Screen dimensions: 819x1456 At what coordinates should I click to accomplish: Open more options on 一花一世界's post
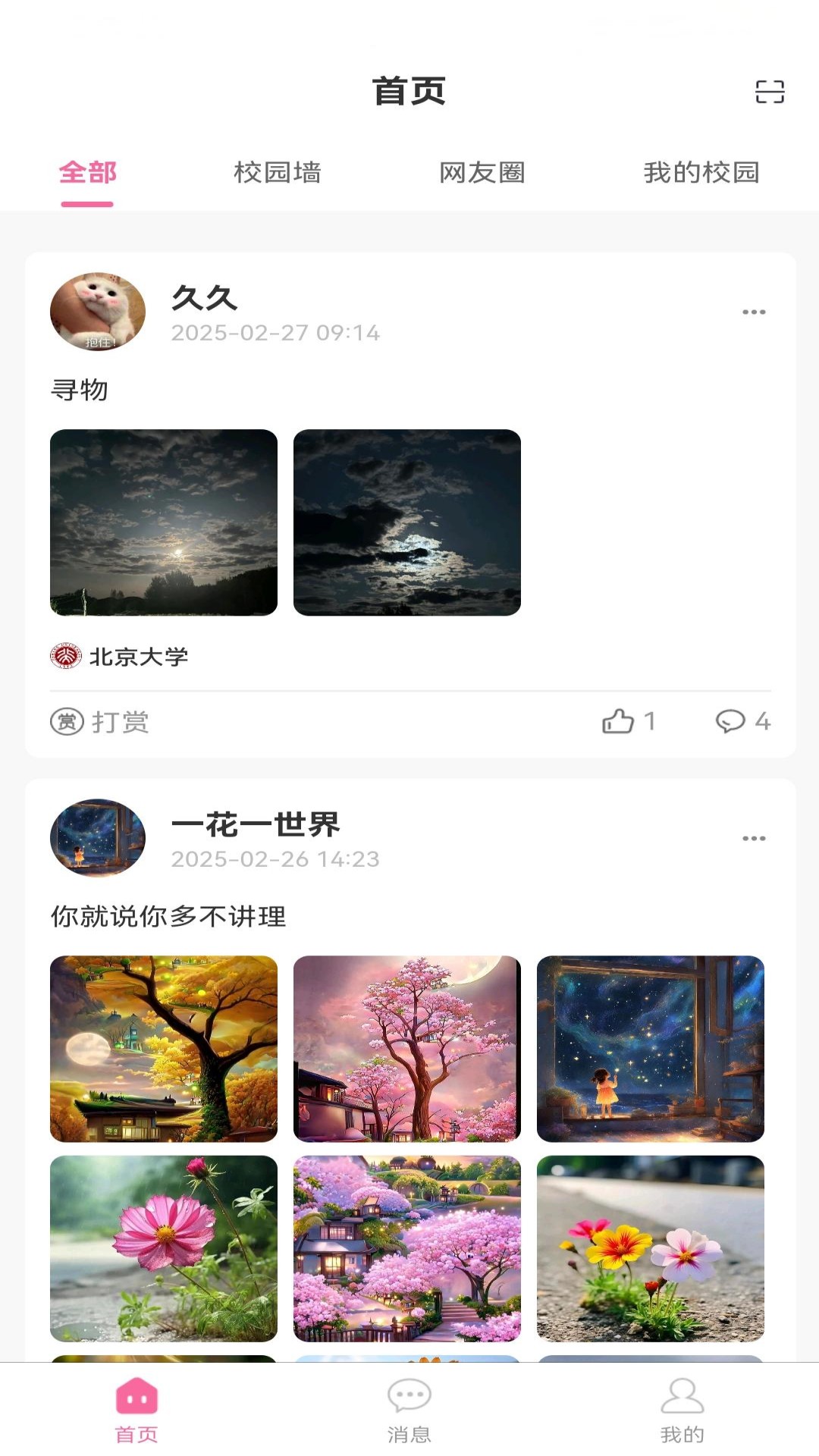click(753, 839)
